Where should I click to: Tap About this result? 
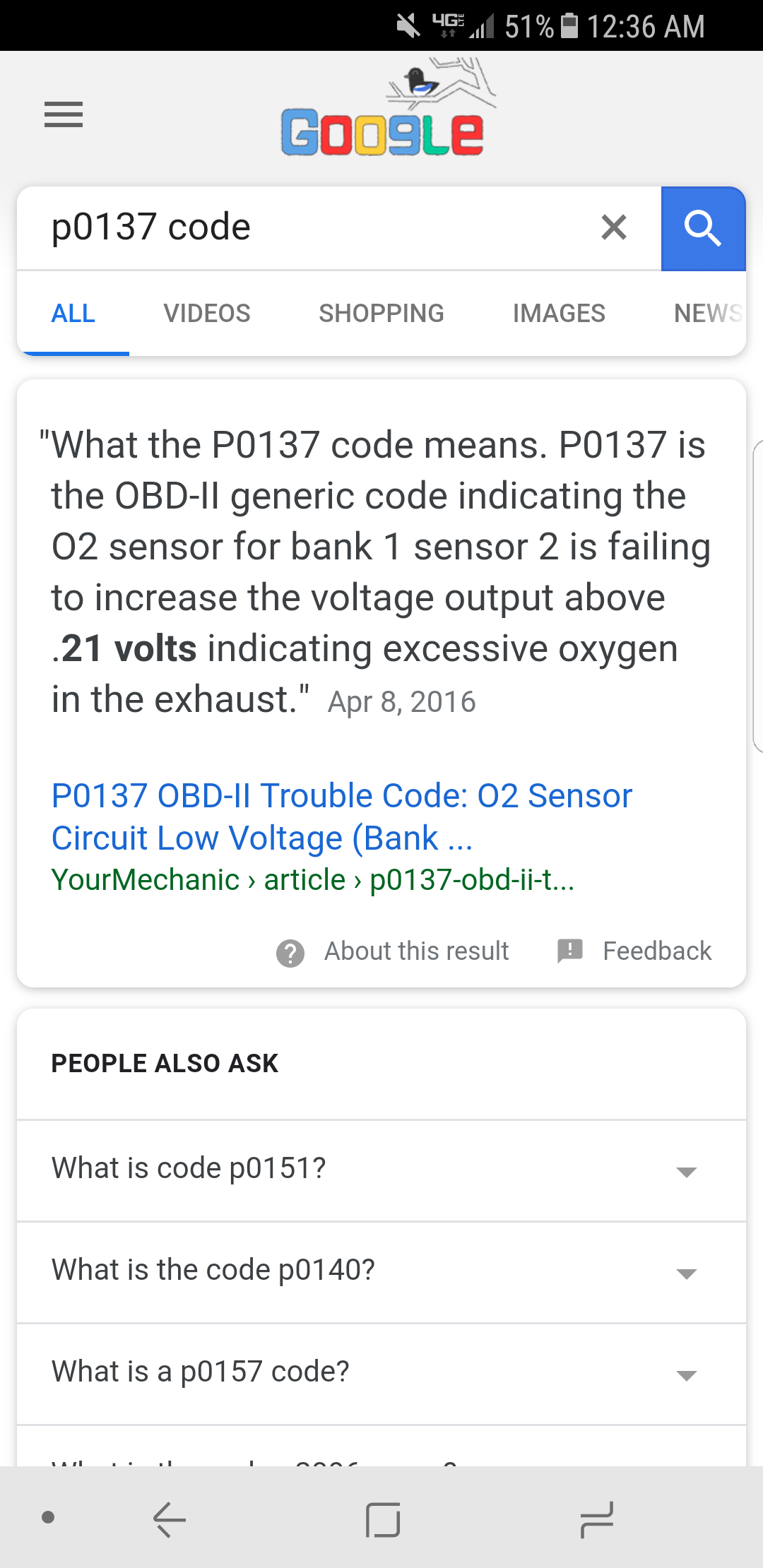coord(394,951)
